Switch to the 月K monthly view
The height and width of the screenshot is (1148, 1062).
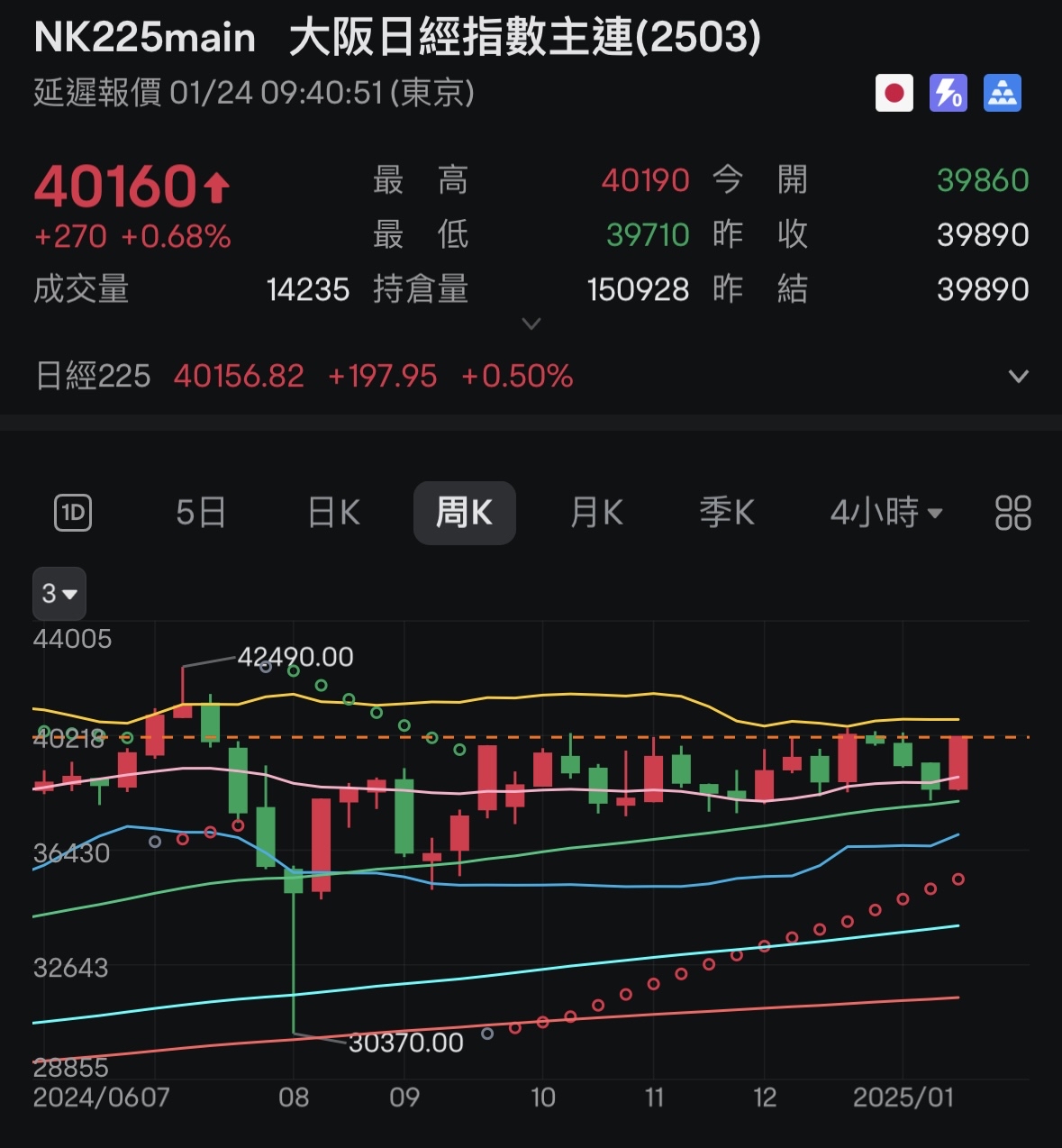[x=595, y=512]
